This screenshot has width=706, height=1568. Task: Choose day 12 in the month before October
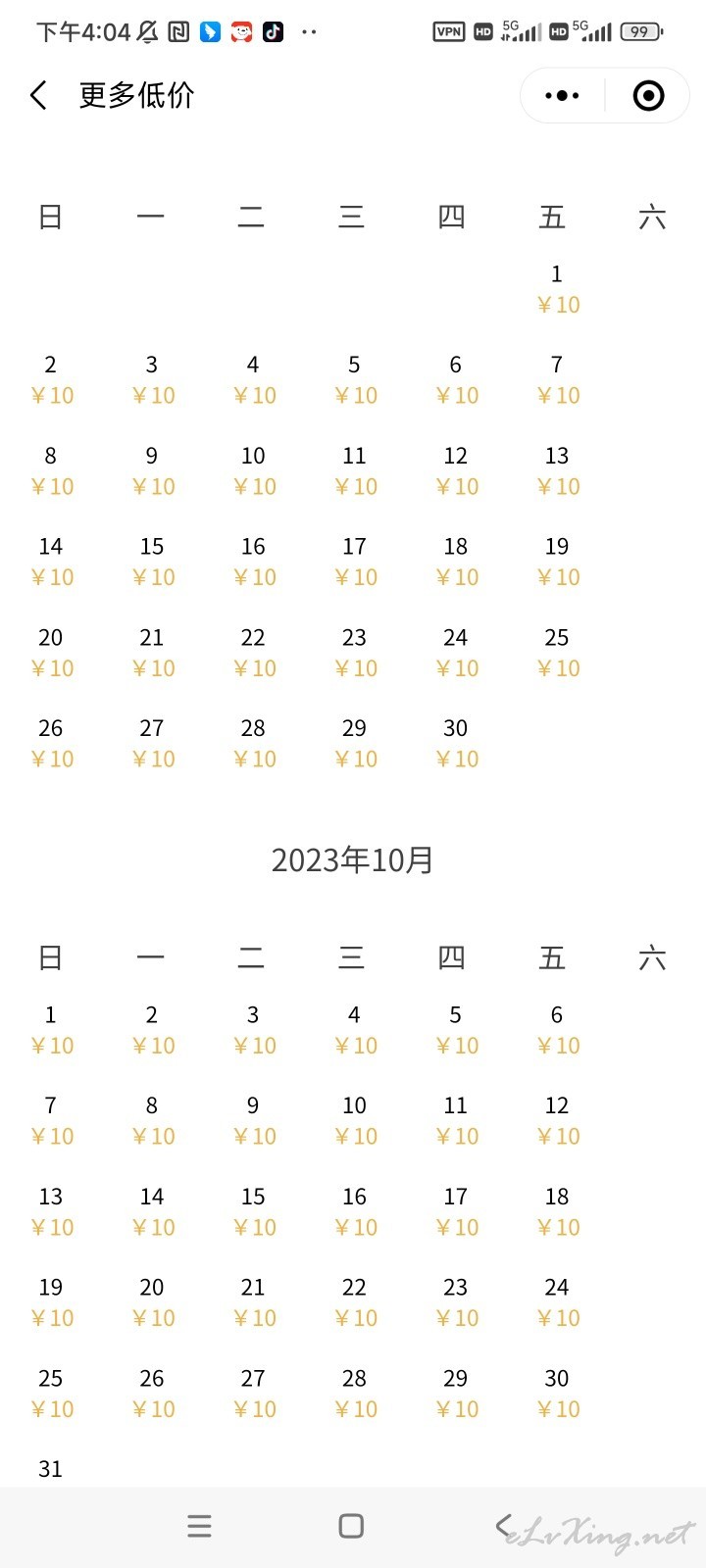pos(455,471)
